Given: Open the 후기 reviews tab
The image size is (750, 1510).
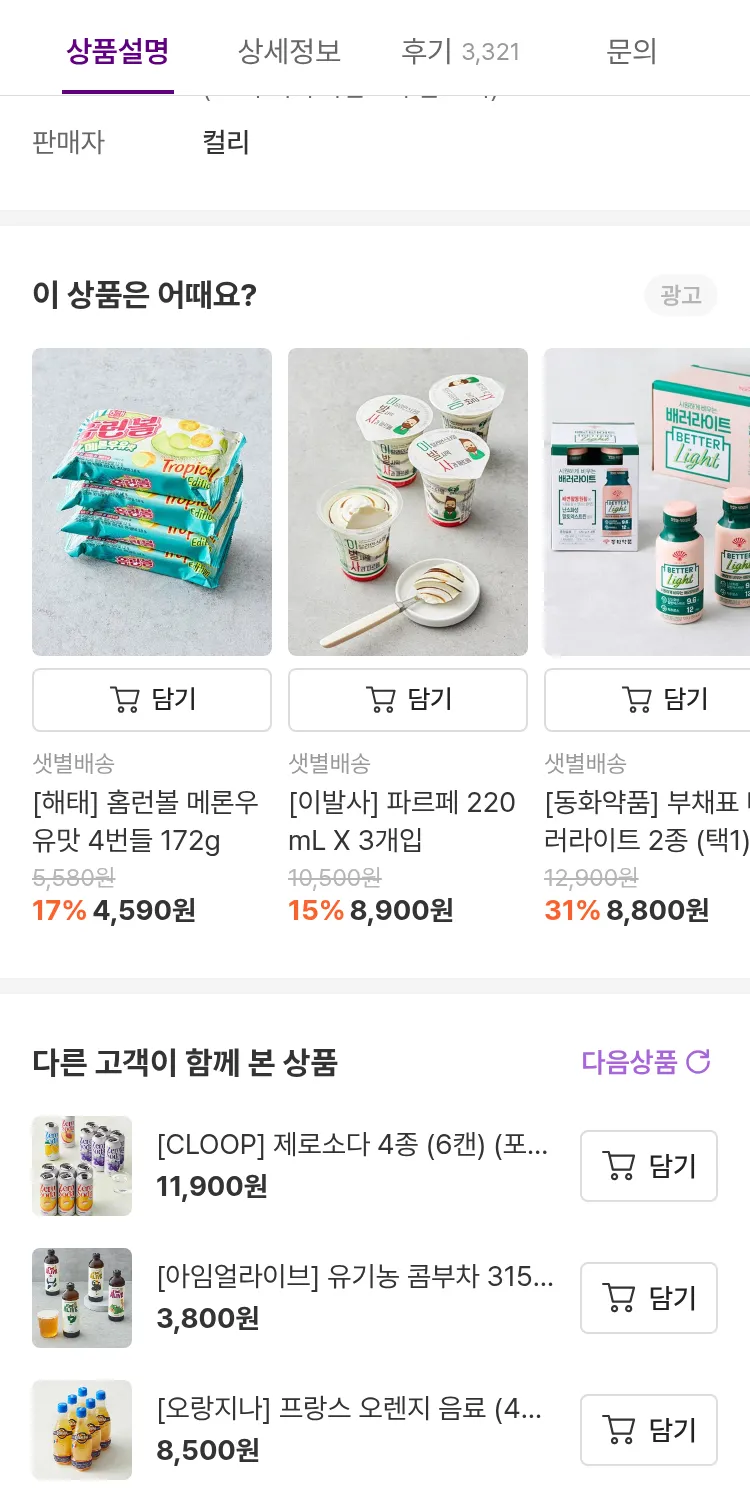Looking at the screenshot, I should [x=460, y=51].
